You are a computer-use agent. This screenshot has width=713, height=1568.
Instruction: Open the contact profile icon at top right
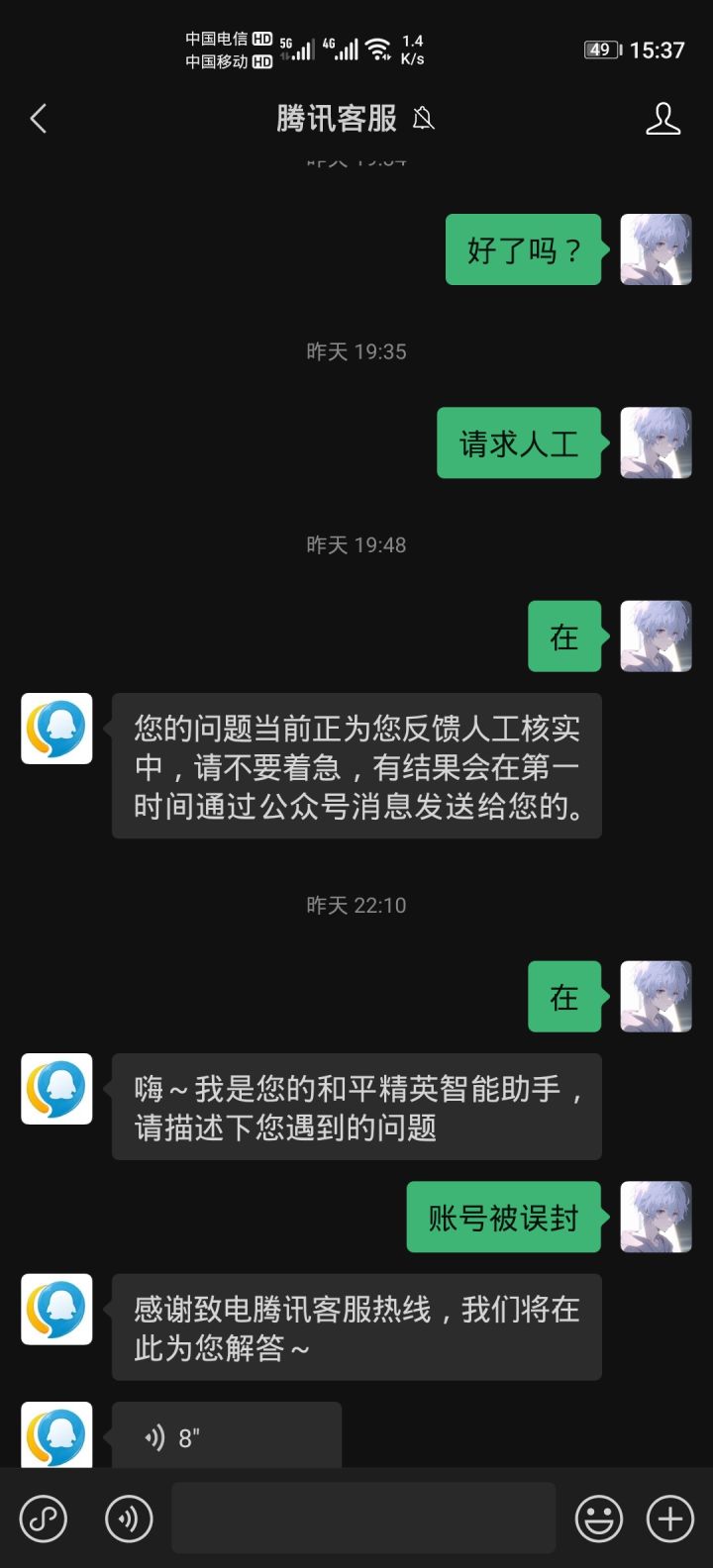point(663,118)
